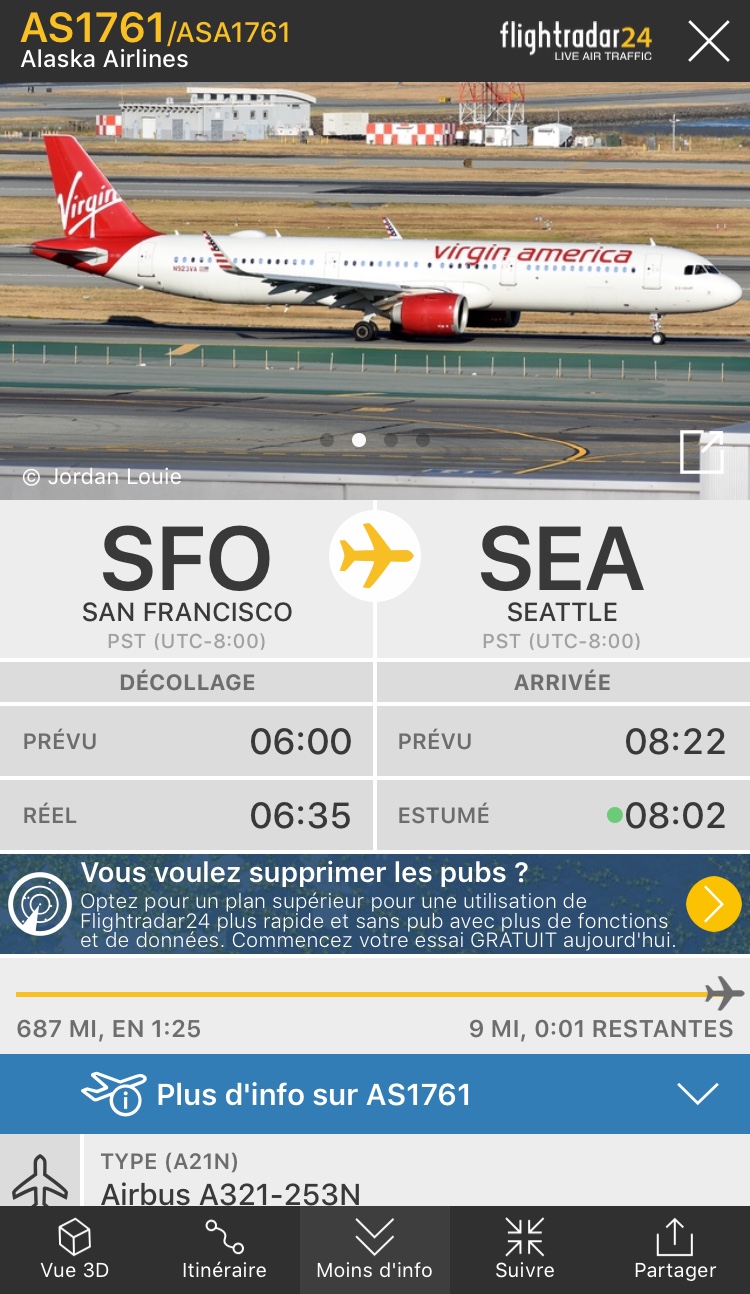
Task: Close the AS1761 flight details panel
Action: (x=708, y=41)
